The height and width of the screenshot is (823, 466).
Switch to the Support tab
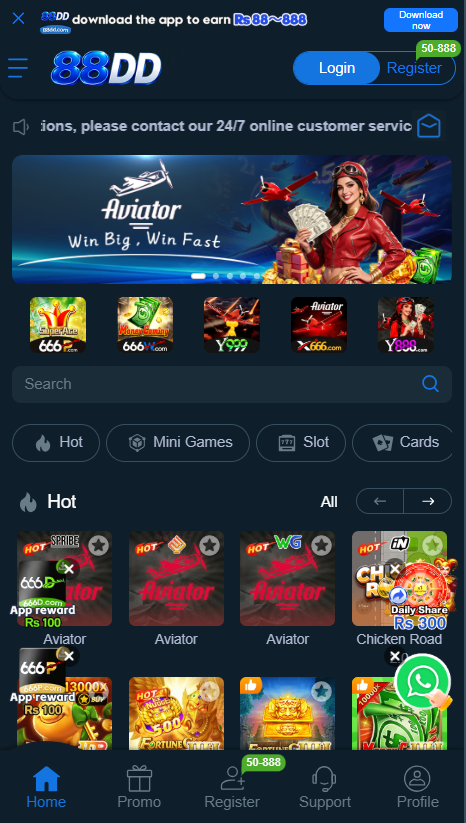point(325,787)
